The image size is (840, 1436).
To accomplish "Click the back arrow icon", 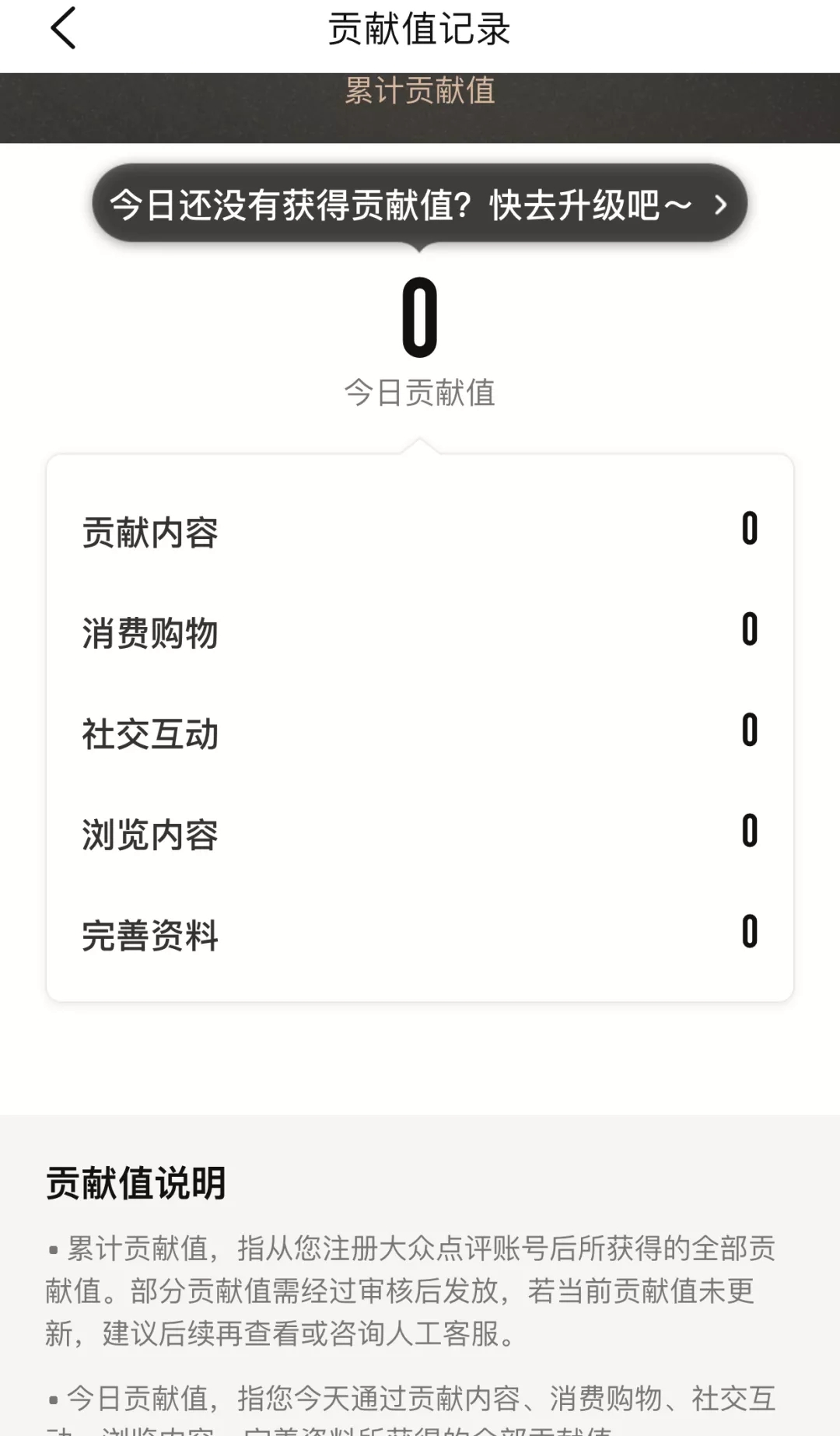I will (x=62, y=29).
